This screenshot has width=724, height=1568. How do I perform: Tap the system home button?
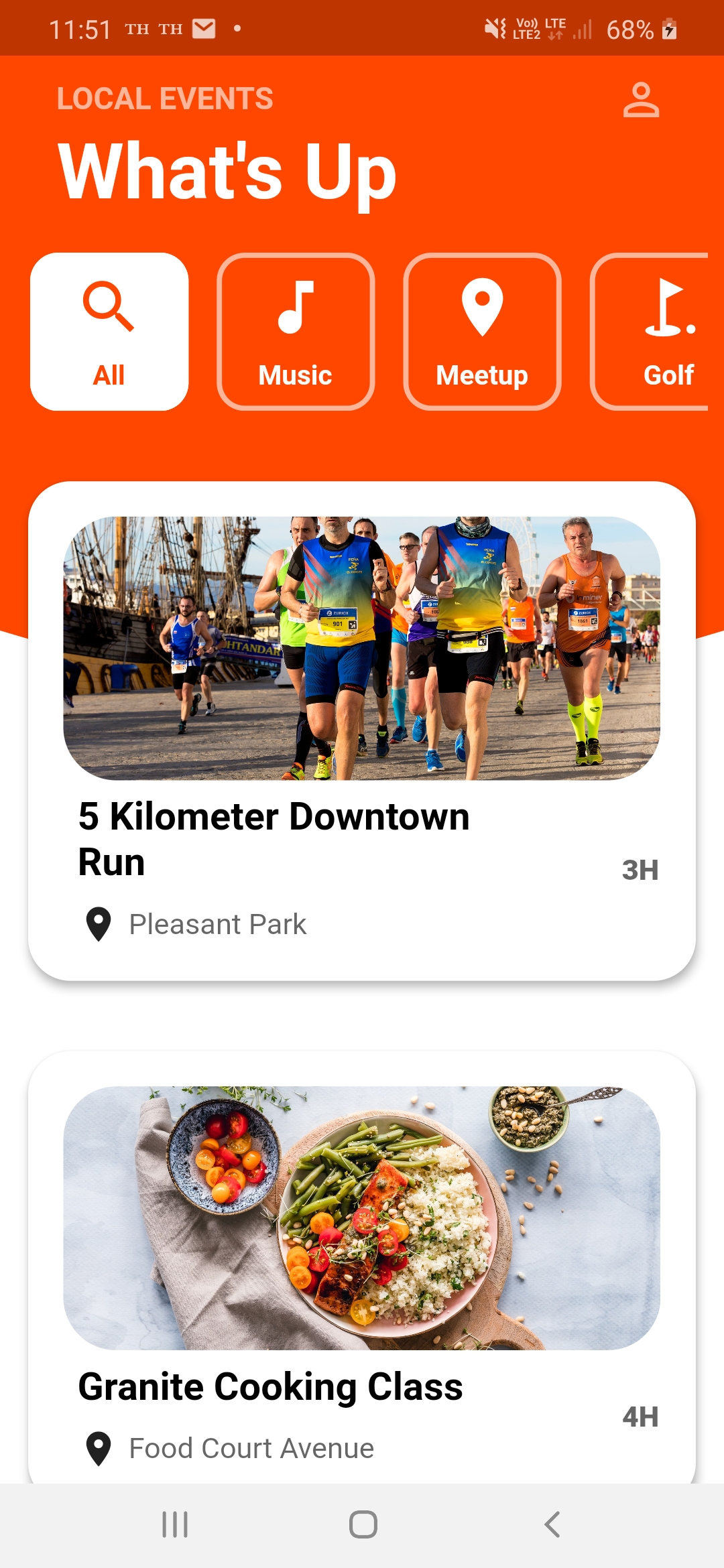tap(363, 1524)
